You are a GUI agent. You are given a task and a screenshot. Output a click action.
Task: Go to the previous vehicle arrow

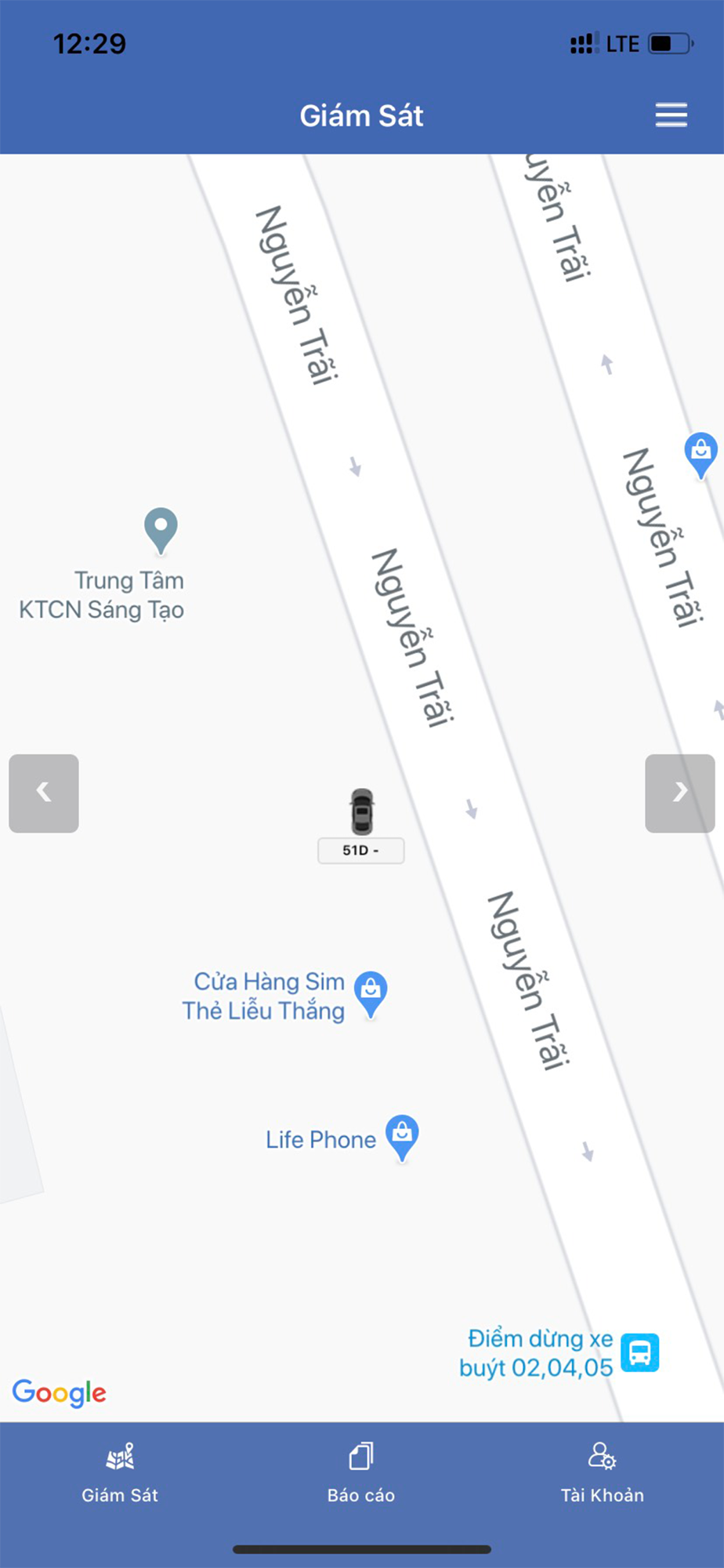point(44,793)
